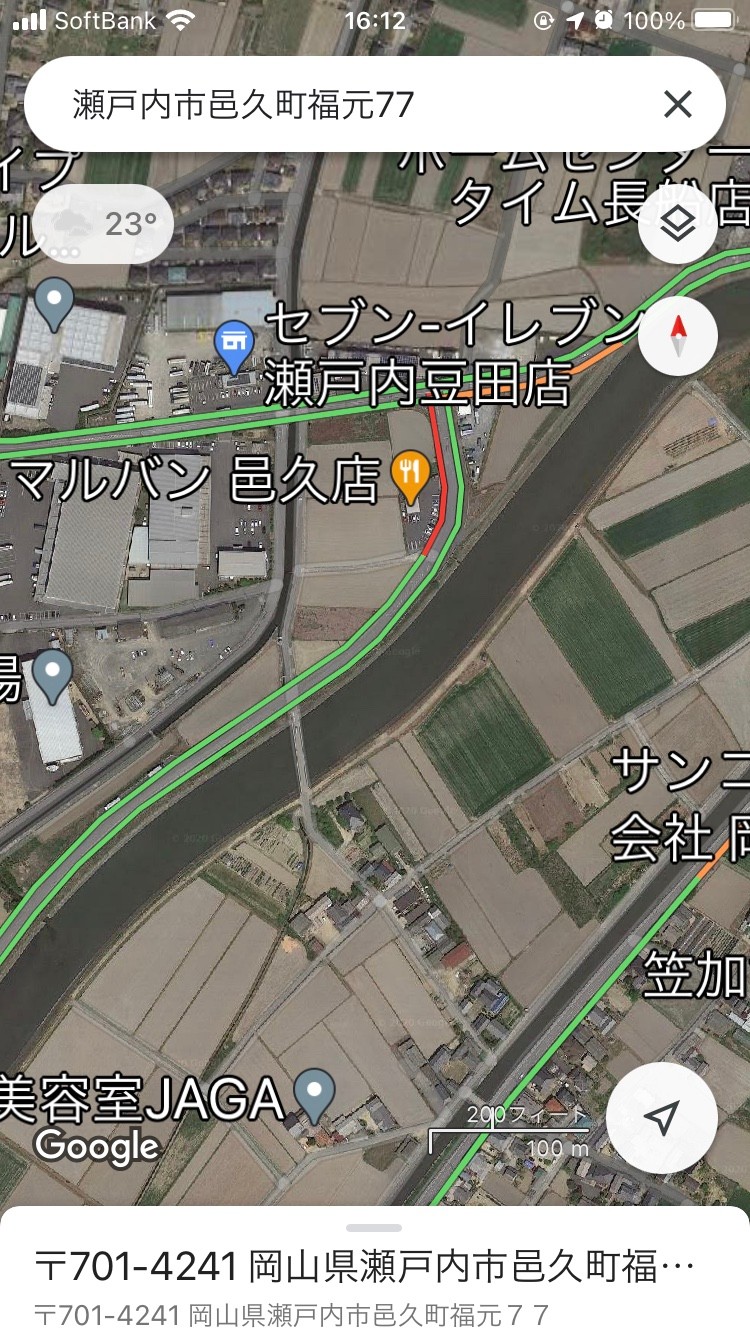Image resolution: width=750 pixels, height=1334 pixels.
Task: Open the 23° weather chip
Action: [103, 224]
